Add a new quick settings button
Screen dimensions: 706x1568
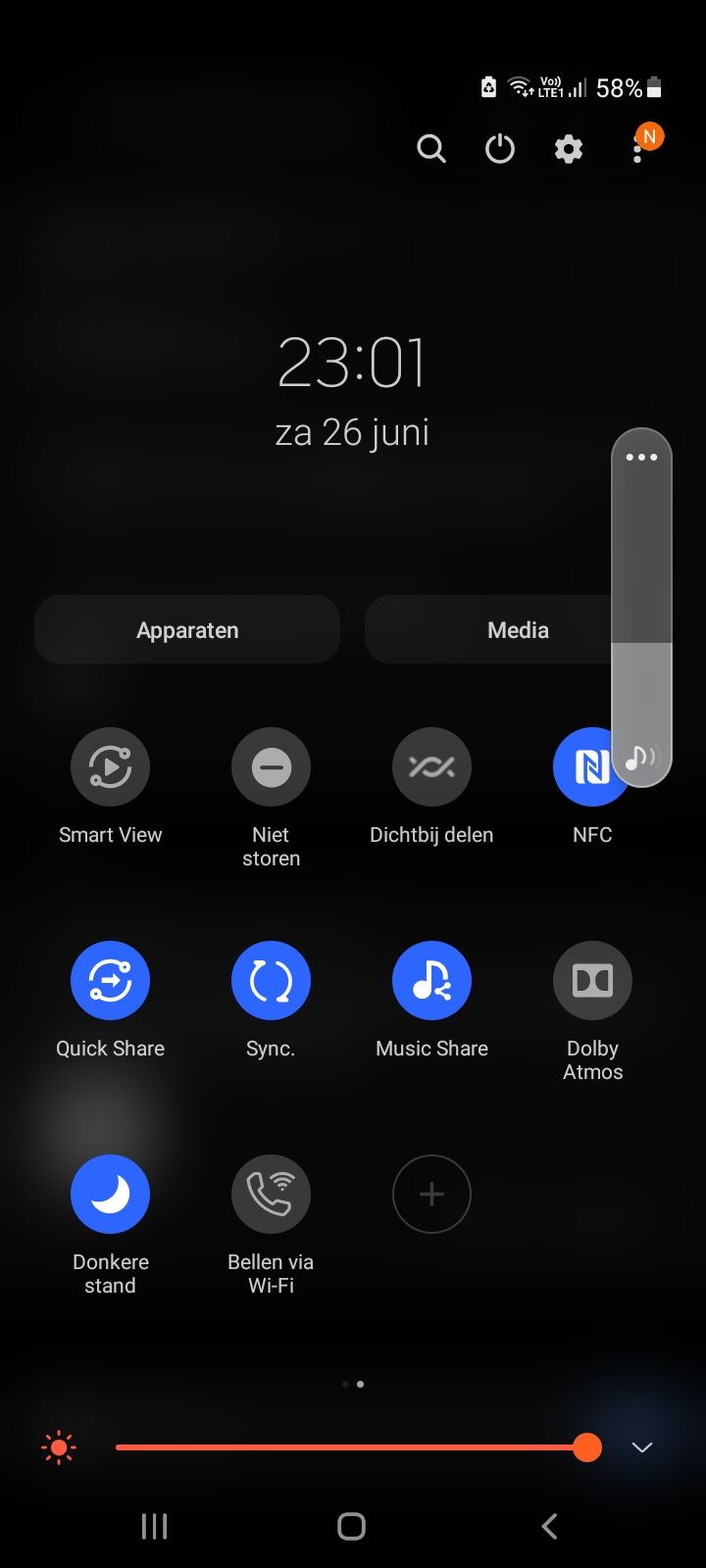[431, 1195]
